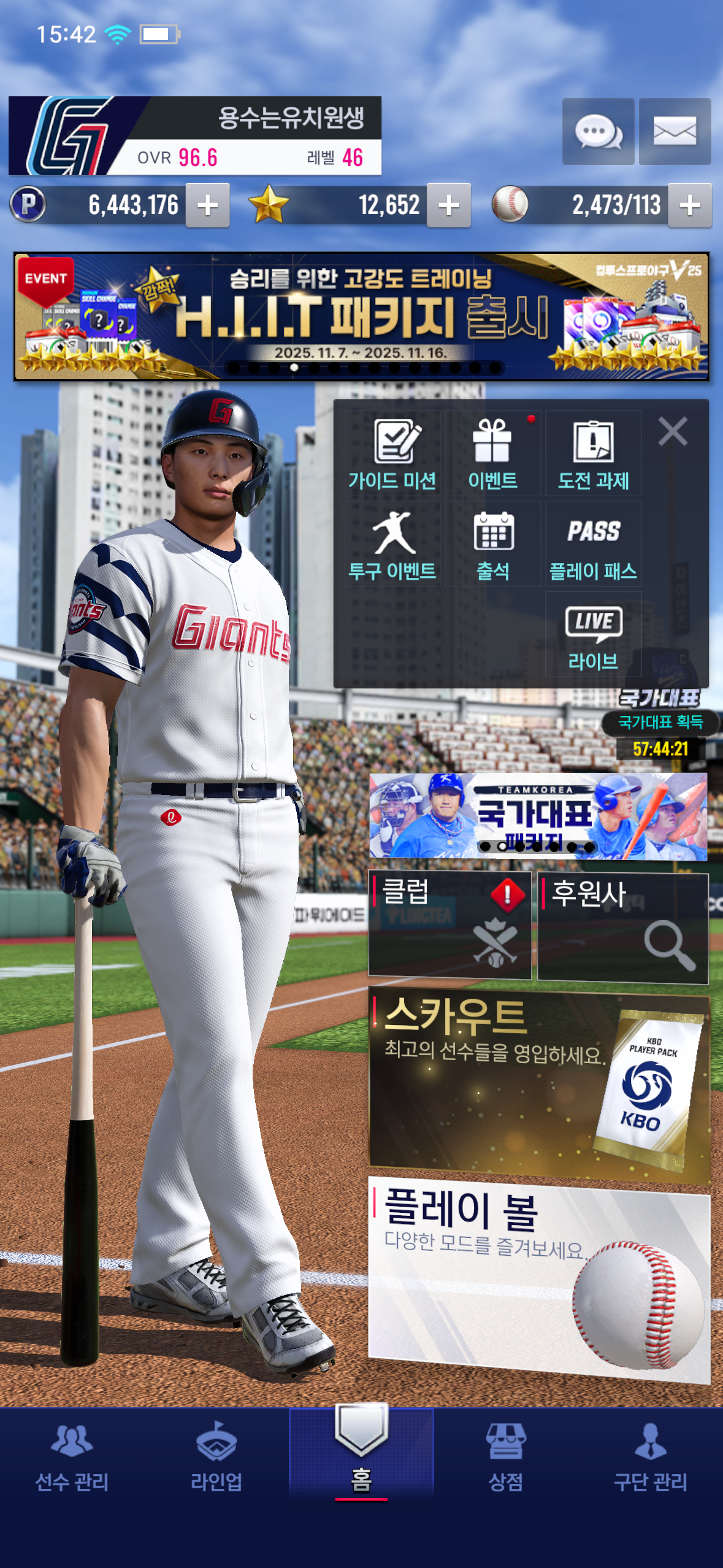Add more stars with plus button

[x=449, y=206]
